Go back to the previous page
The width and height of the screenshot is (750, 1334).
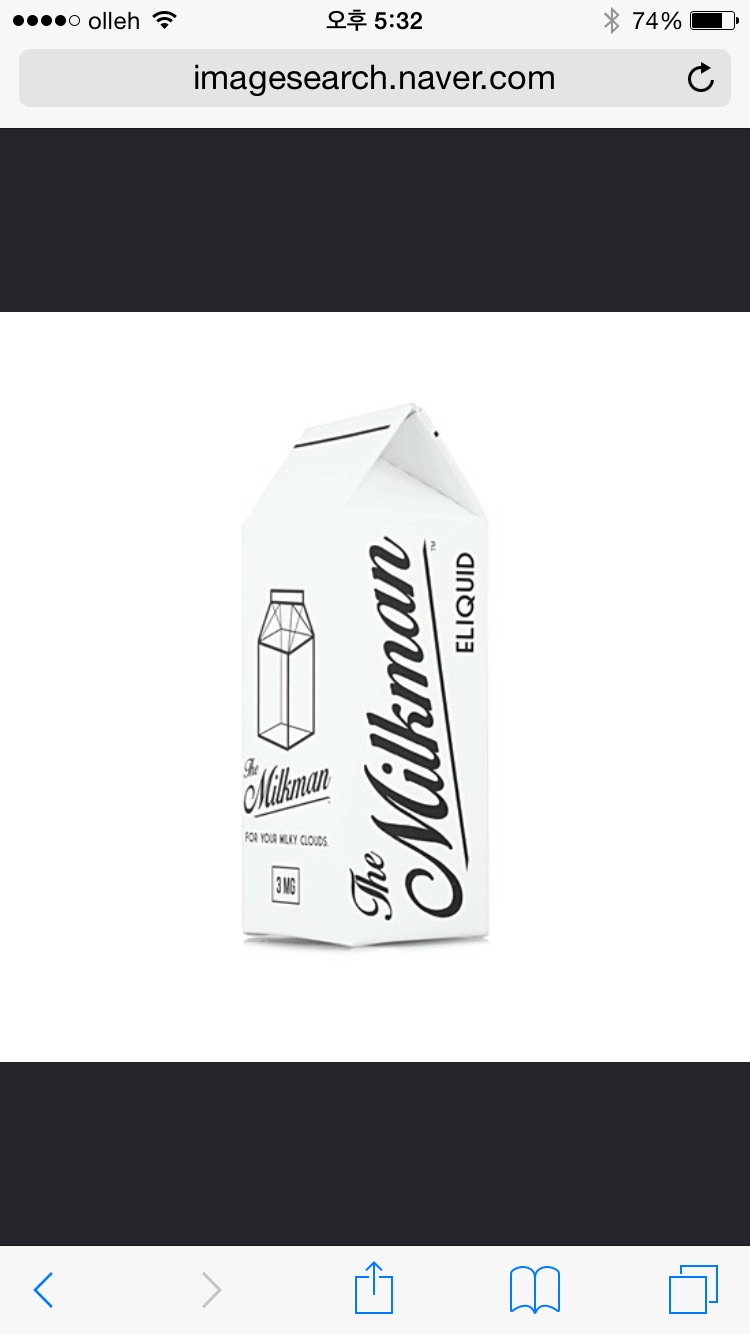43,1290
